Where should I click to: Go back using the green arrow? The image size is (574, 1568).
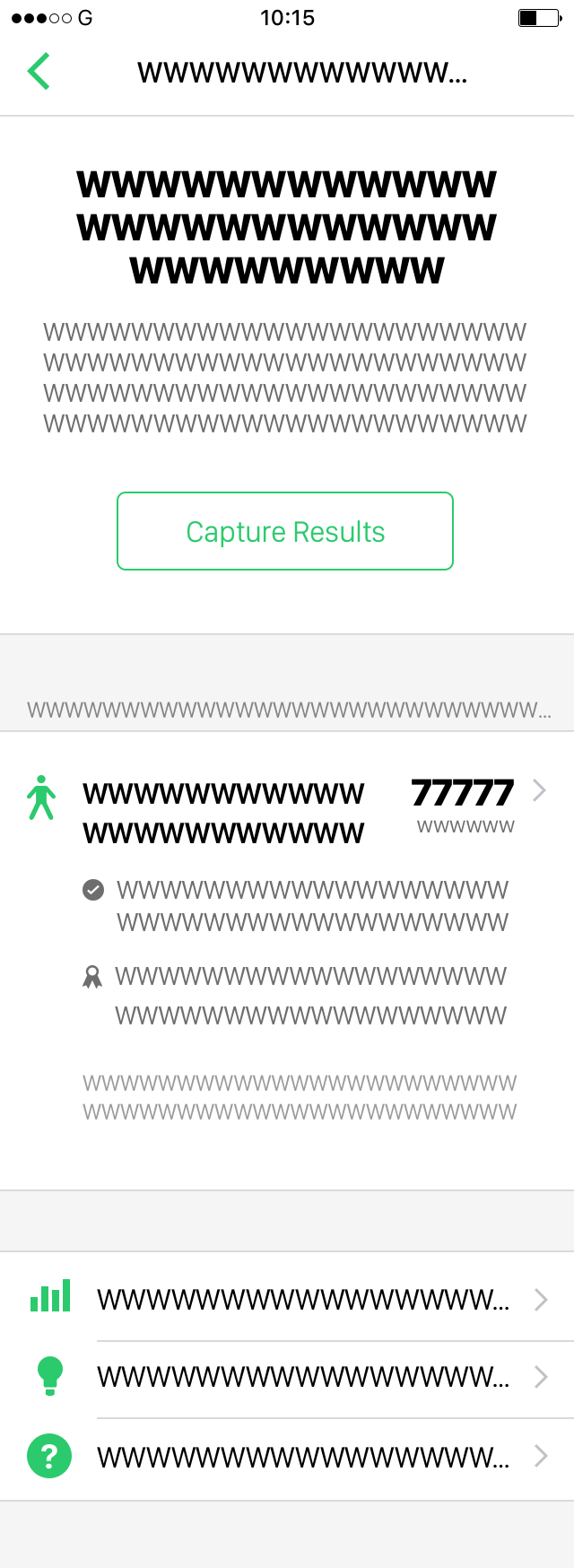tap(39, 72)
